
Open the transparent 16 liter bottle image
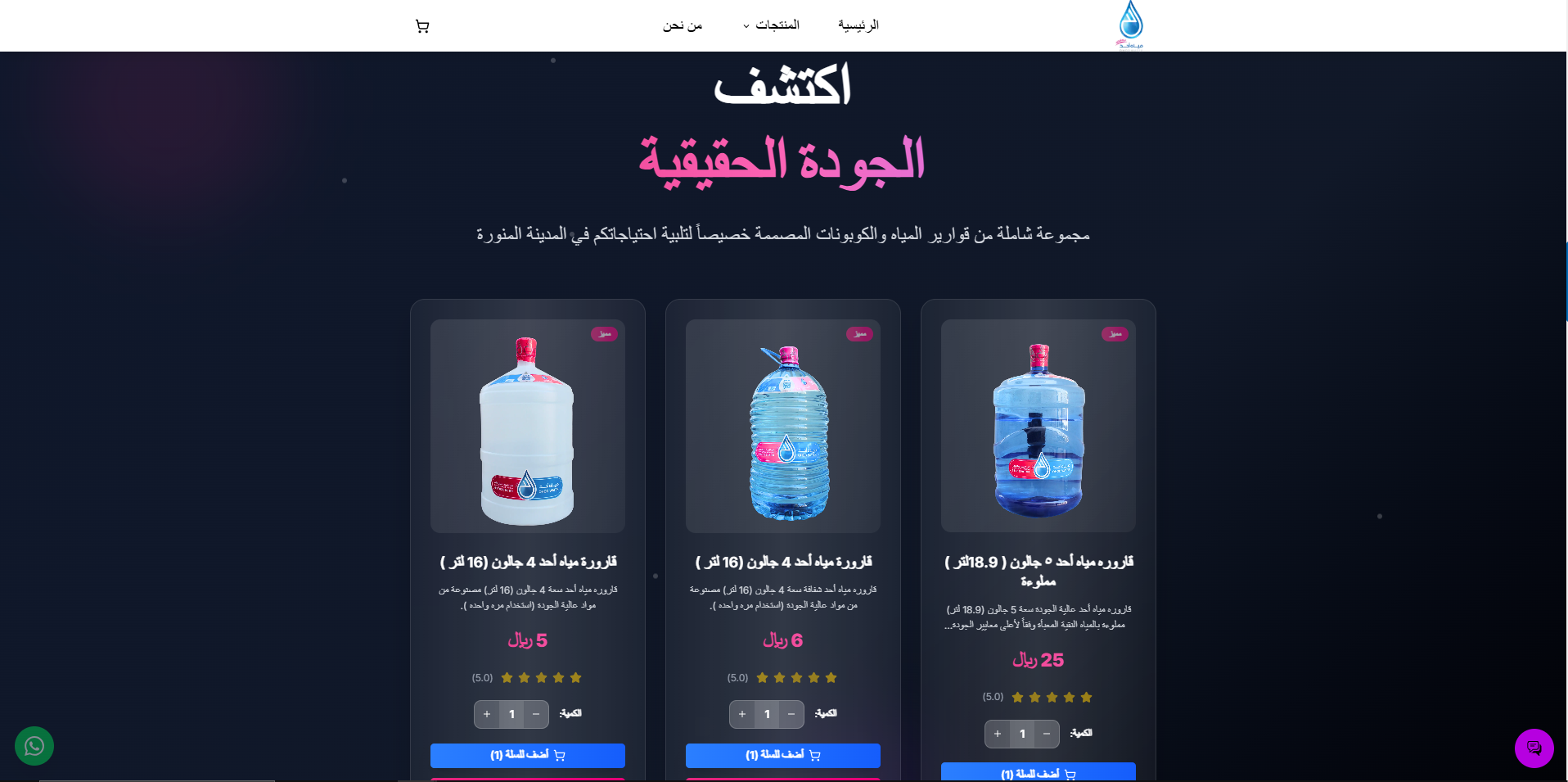(x=783, y=426)
